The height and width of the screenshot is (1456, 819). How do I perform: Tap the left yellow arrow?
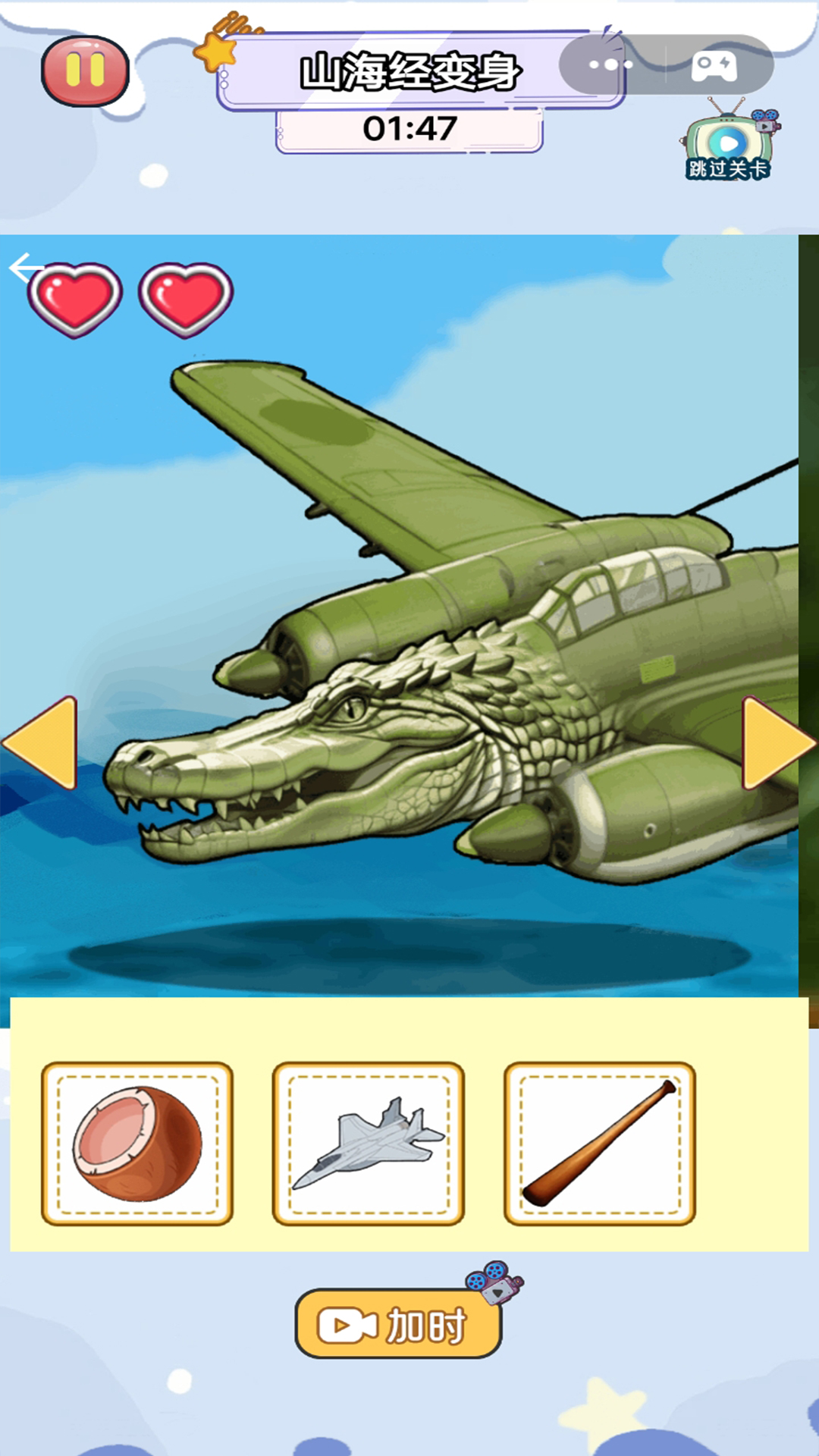43,742
